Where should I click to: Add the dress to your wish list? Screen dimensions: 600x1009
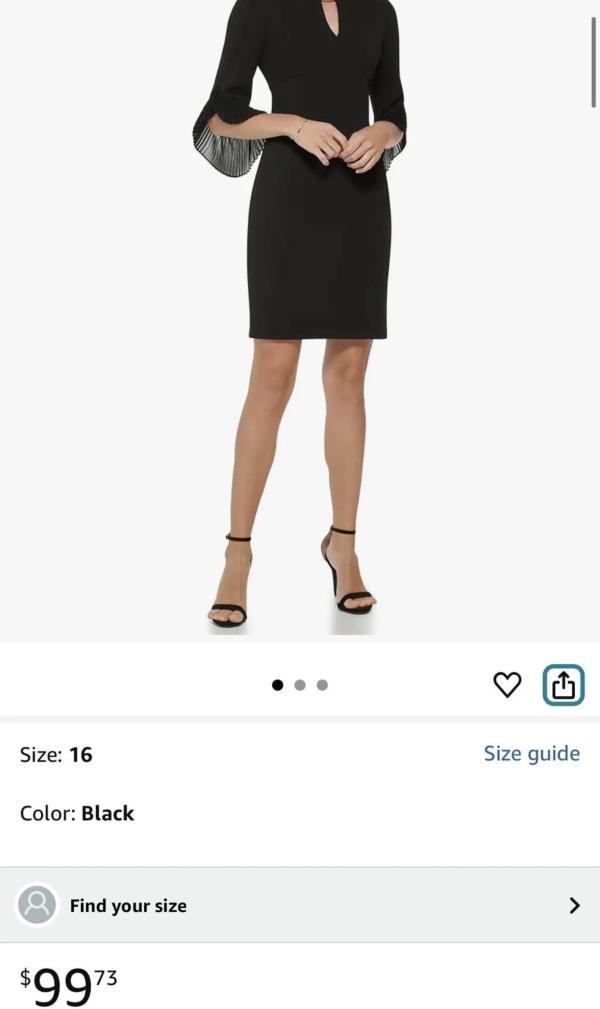coord(507,685)
